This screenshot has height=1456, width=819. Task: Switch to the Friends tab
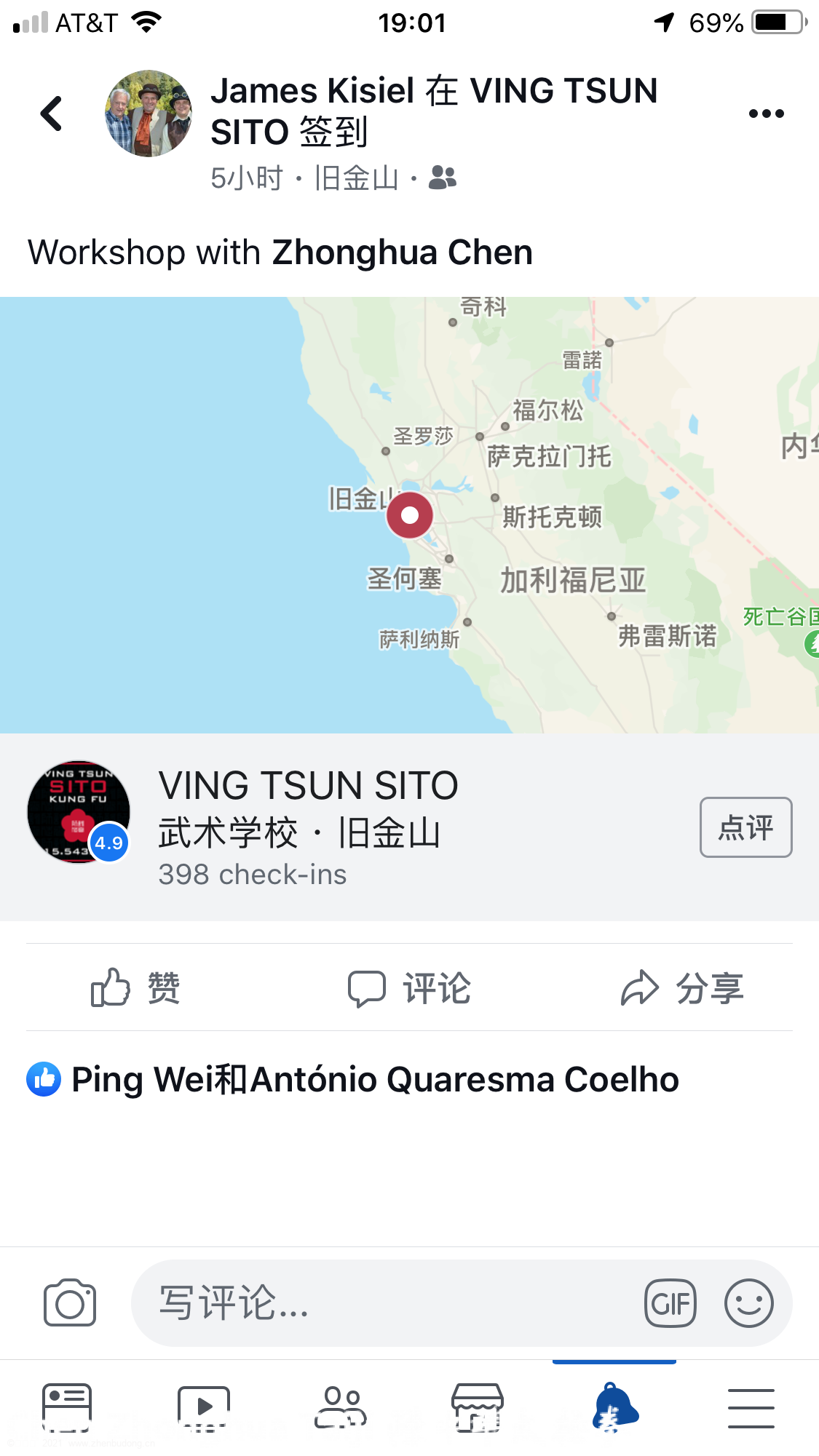(341, 1407)
